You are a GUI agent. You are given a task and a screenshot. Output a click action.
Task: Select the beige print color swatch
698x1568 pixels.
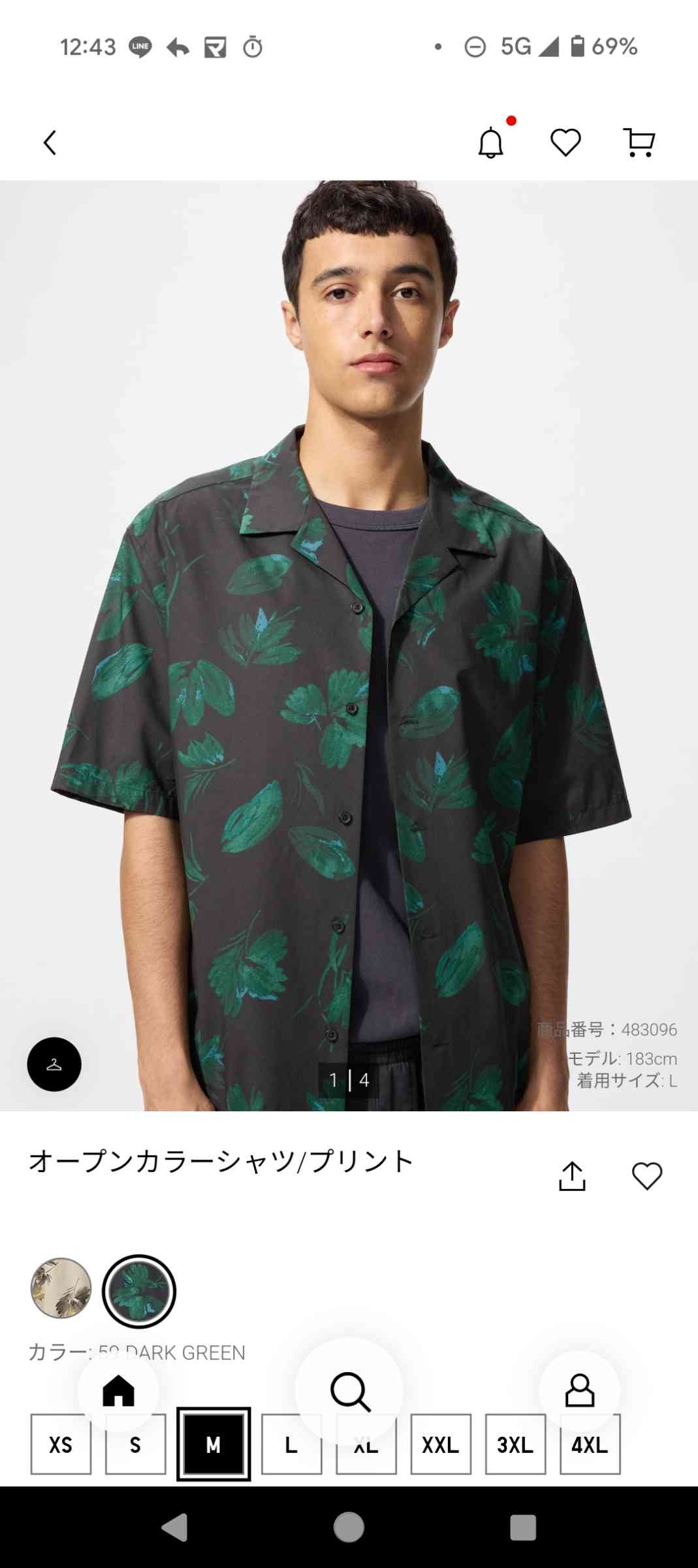[61, 1288]
